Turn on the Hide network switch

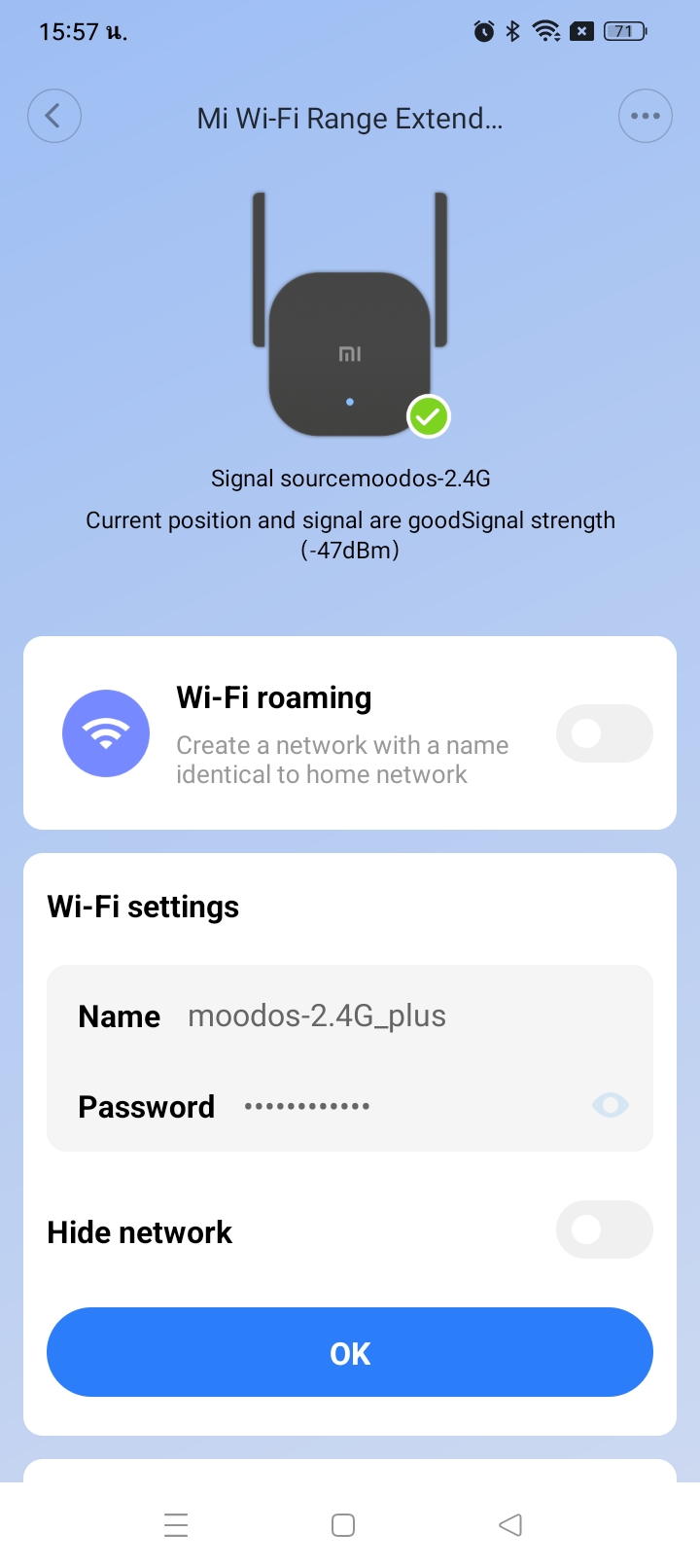click(x=604, y=1229)
